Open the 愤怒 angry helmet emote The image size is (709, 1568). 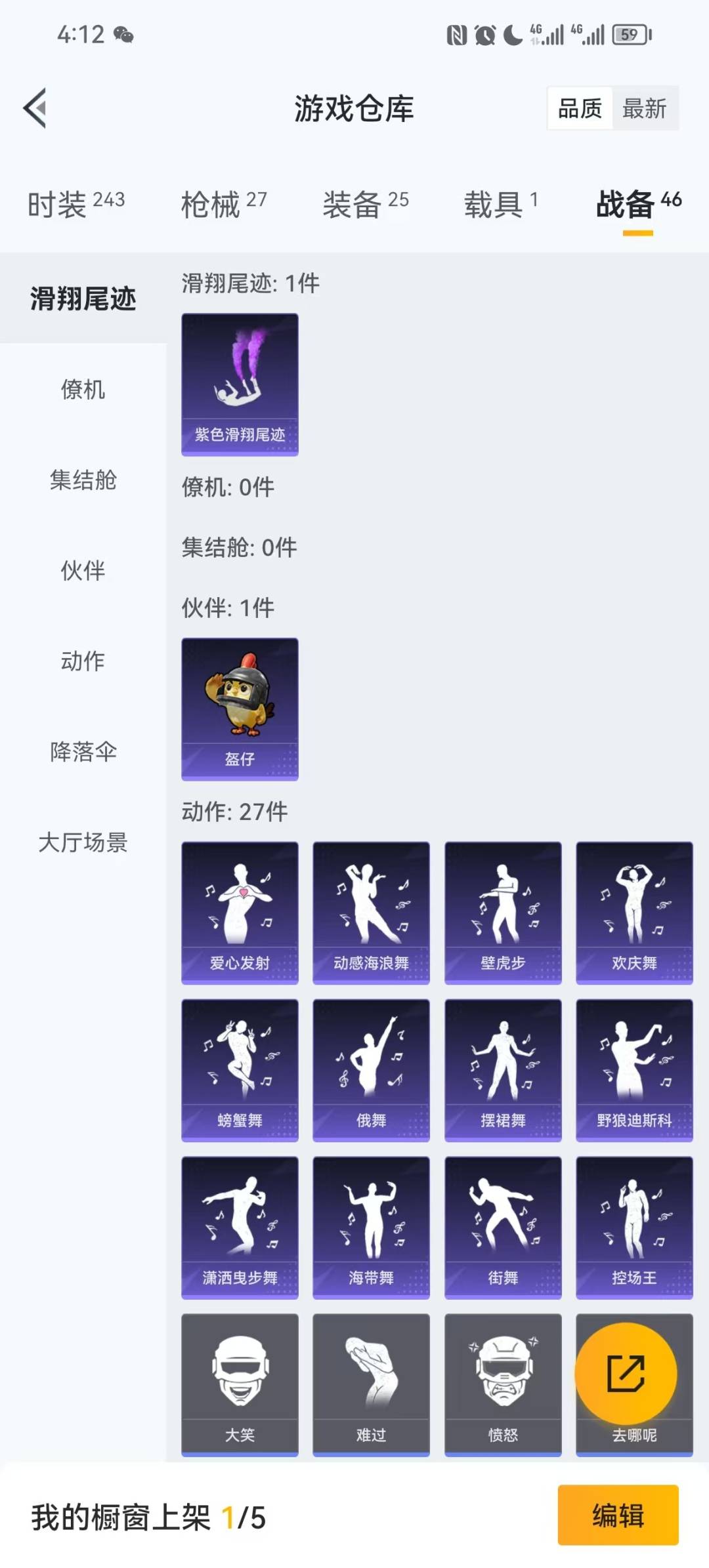coord(502,1384)
